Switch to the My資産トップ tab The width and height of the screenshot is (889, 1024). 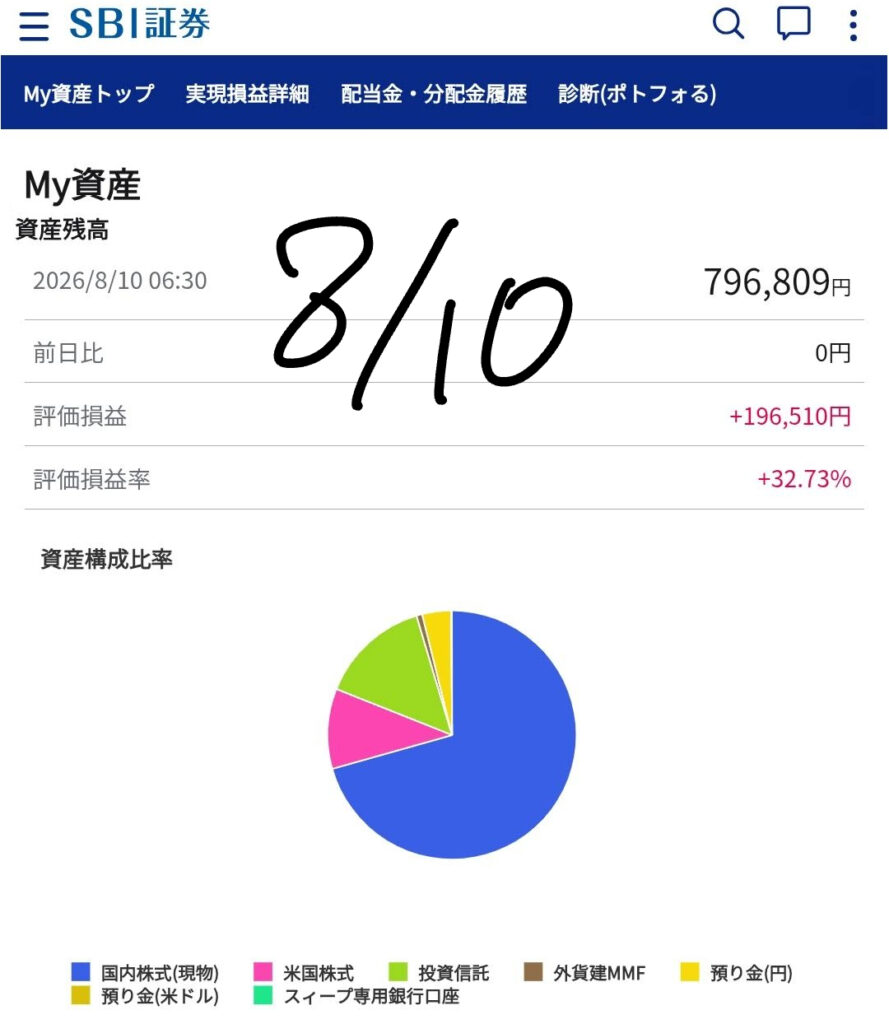(x=89, y=94)
